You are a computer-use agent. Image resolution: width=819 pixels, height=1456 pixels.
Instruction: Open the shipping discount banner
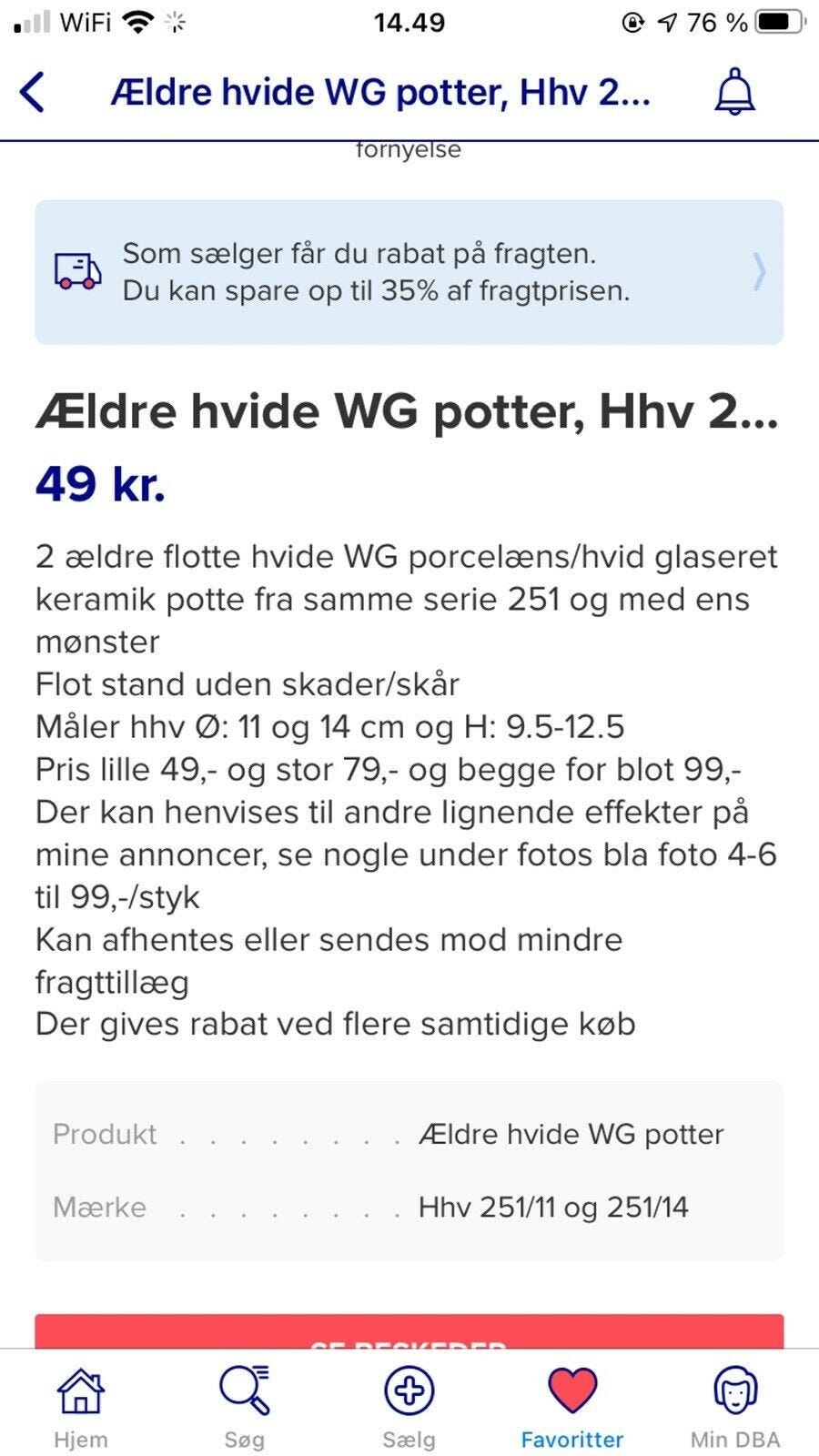point(409,272)
